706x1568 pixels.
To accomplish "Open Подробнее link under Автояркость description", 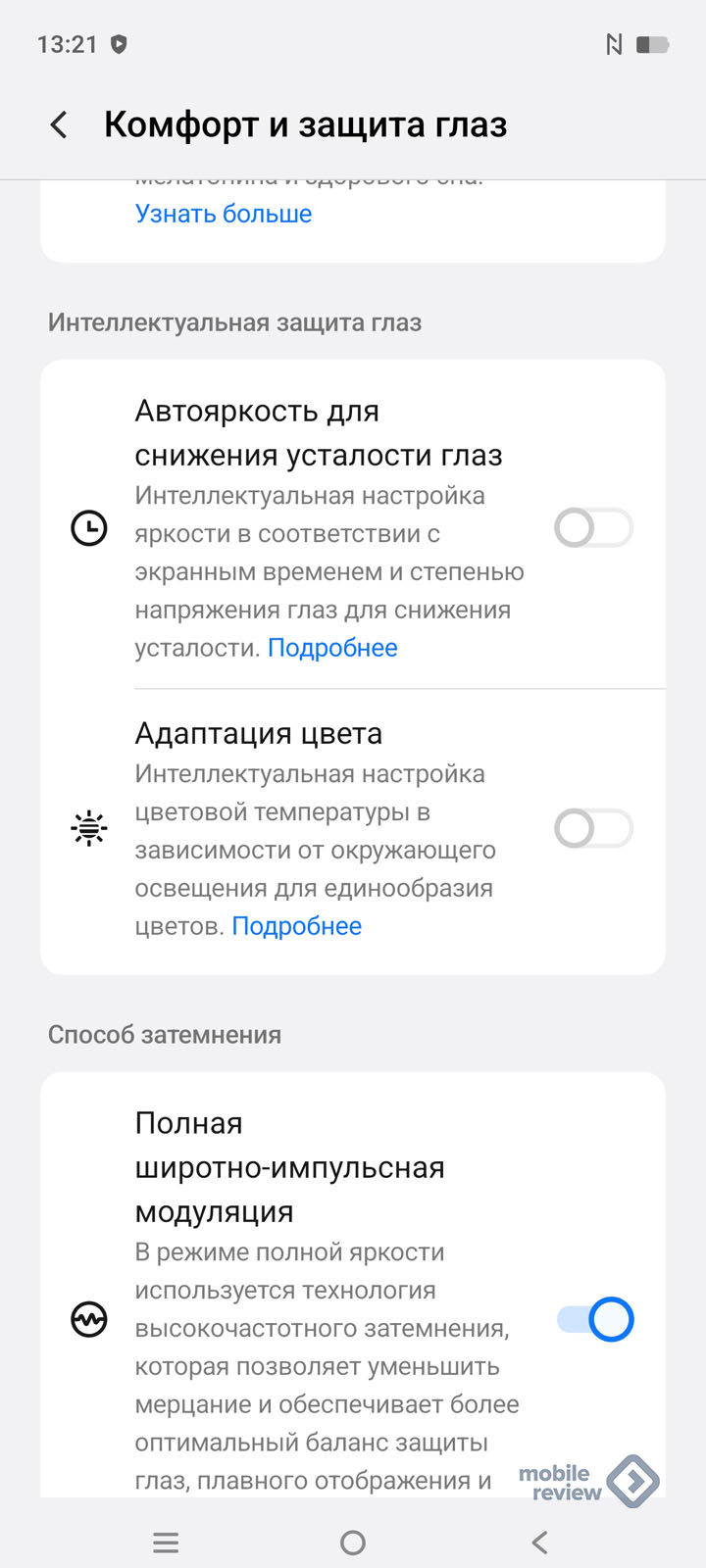I will coord(332,648).
